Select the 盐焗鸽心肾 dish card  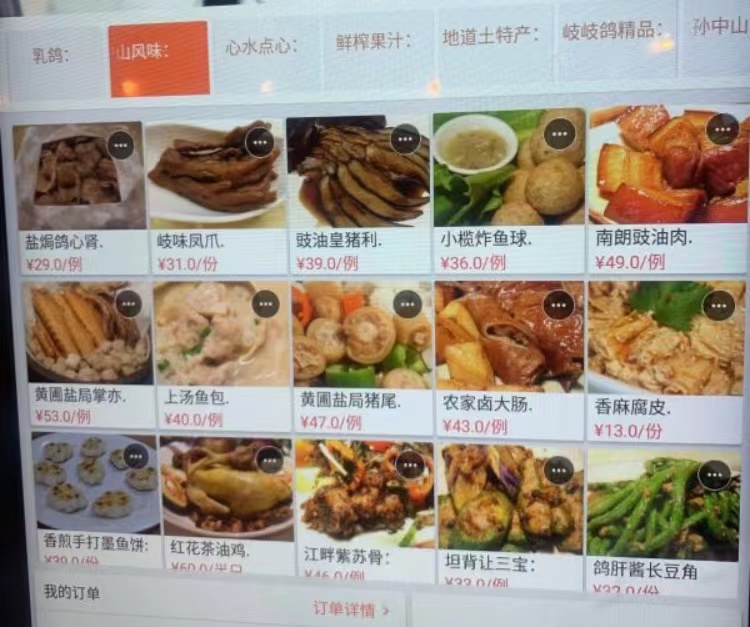(80, 195)
